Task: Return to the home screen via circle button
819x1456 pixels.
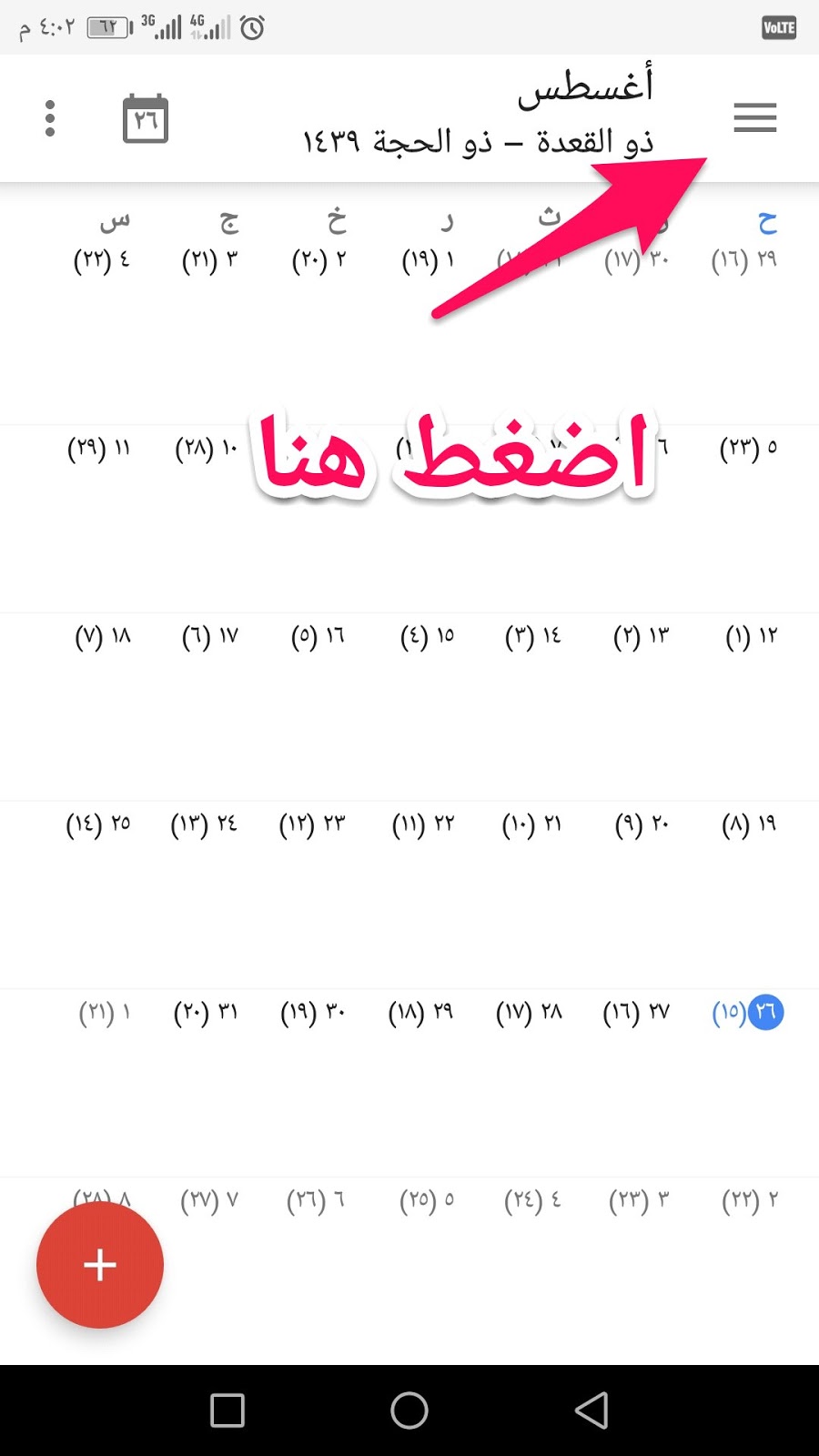Action: click(x=409, y=1410)
